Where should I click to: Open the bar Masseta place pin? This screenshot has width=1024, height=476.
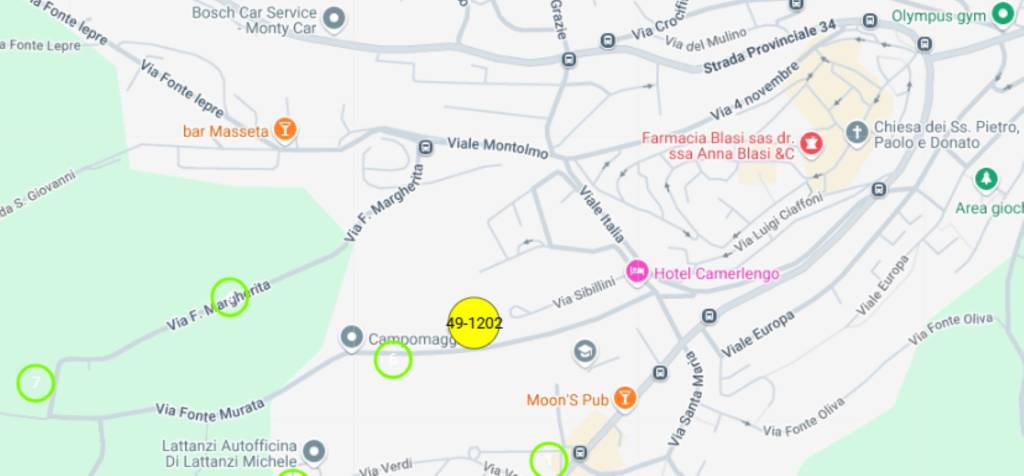[x=286, y=130]
